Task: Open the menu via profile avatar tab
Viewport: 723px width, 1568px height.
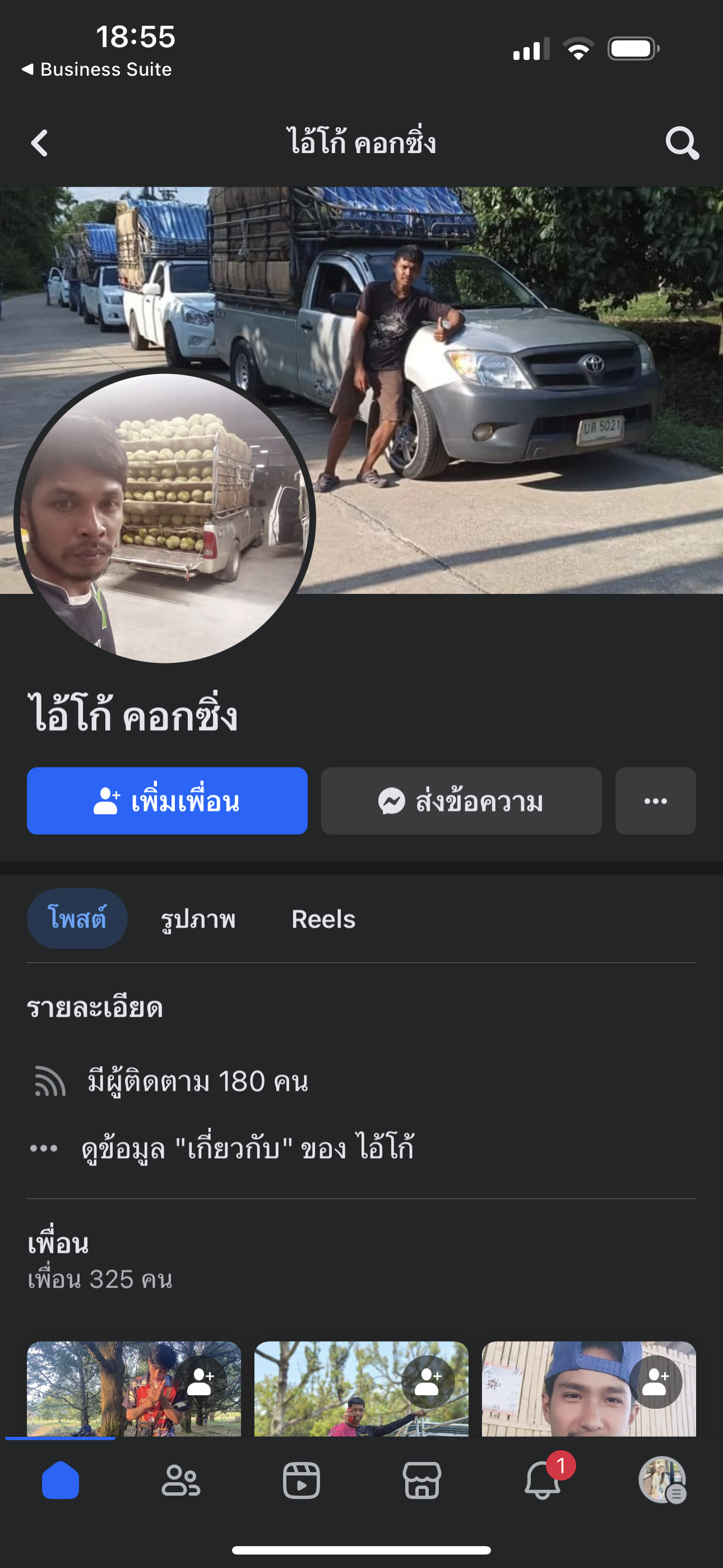Action: click(662, 1481)
